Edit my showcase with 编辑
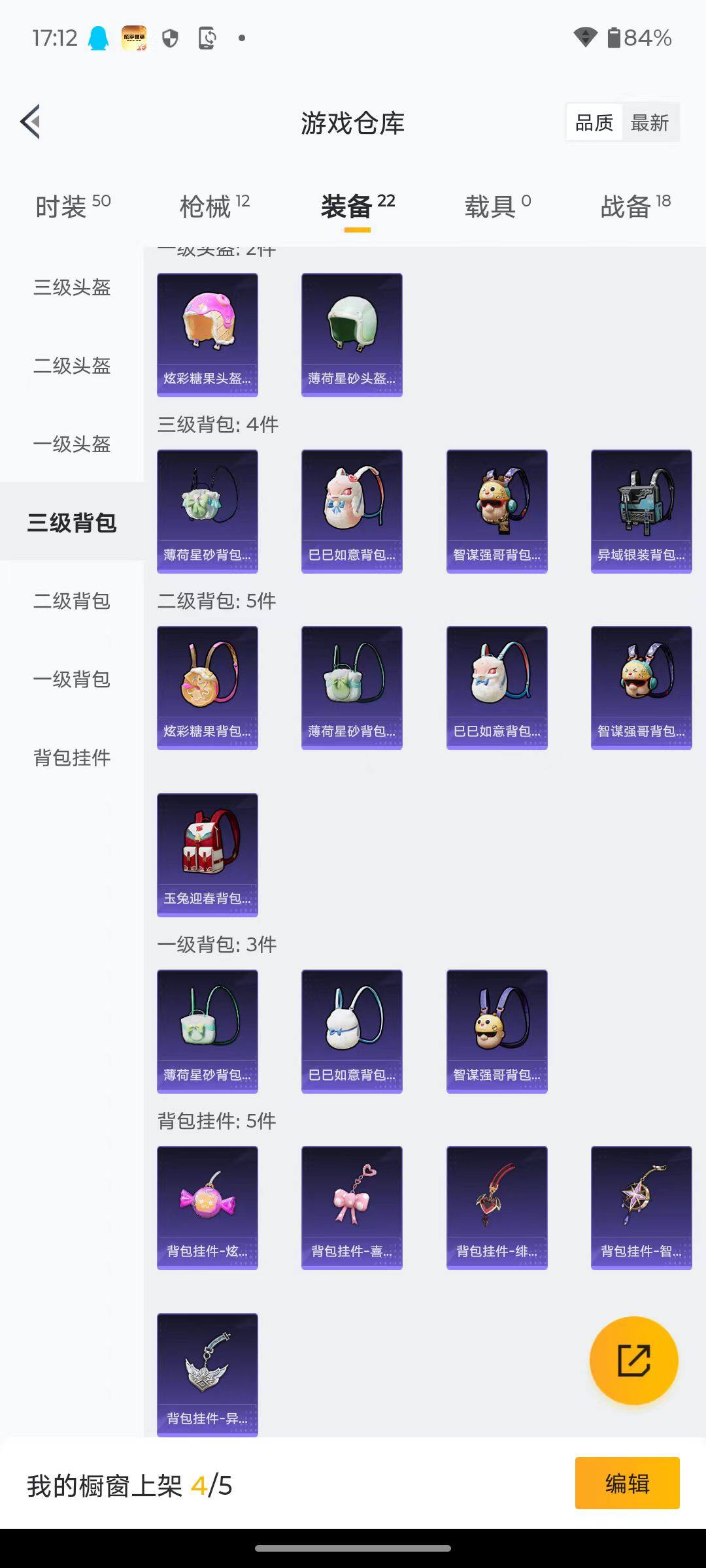The image size is (706, 1568). [627, 1483]
